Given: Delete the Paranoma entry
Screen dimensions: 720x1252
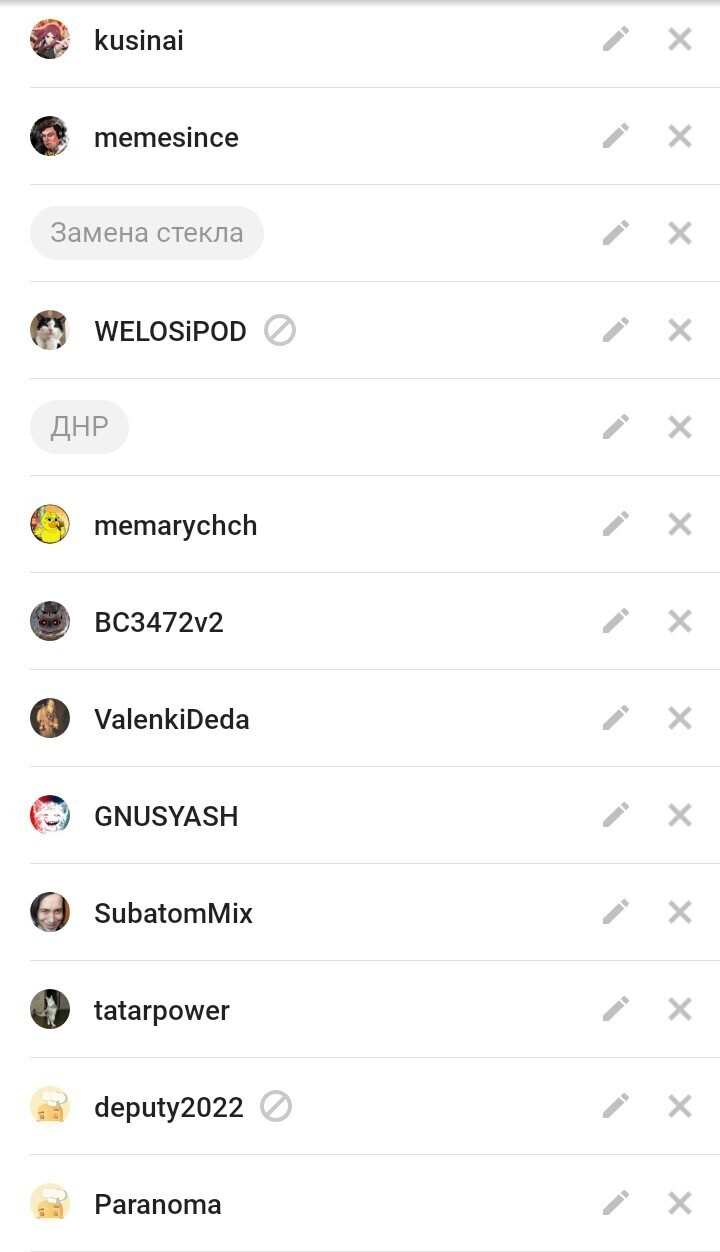Looking at the screenshot, I should [680, 1203].
